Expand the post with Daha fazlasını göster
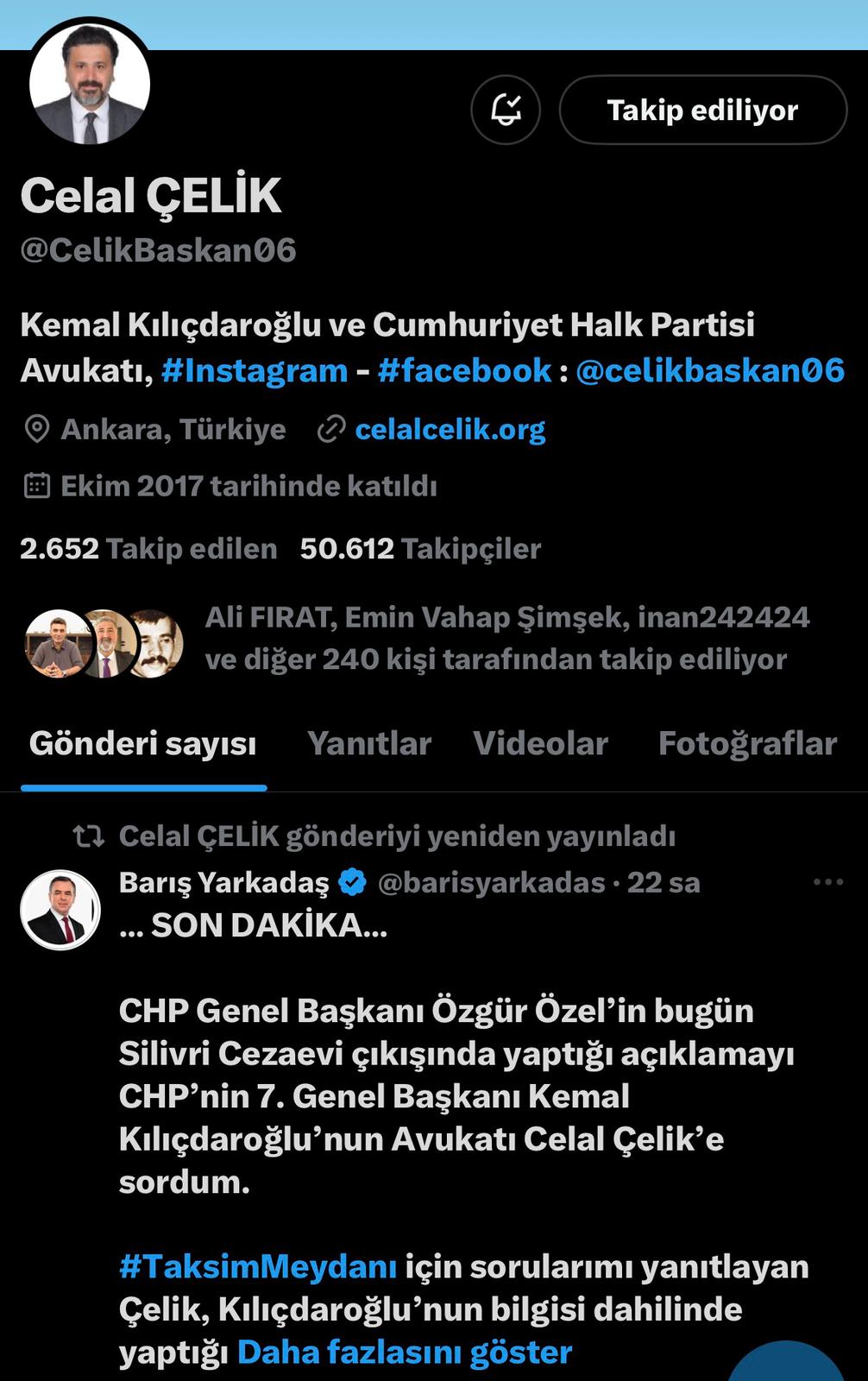868x1381 pixels. click(x=404, y=1352)
